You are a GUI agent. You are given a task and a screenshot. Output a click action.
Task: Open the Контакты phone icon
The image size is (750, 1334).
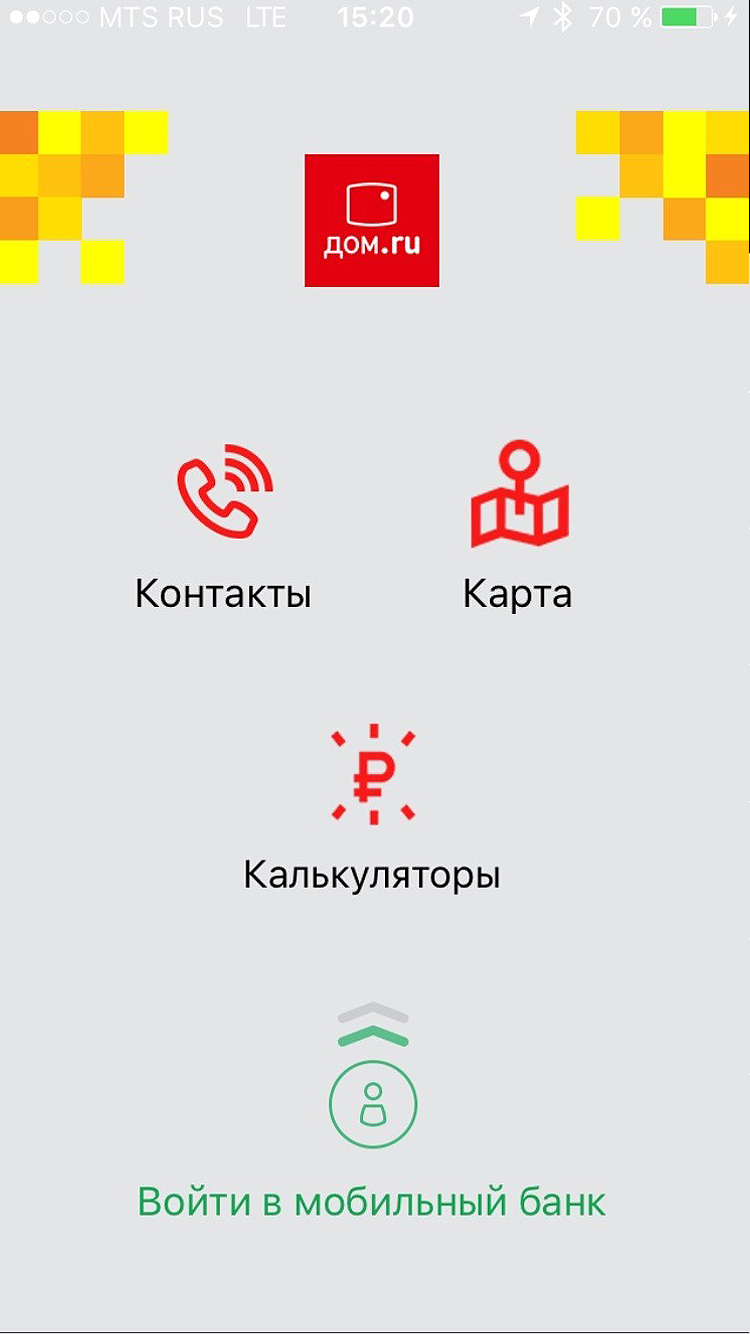[223, 490]
